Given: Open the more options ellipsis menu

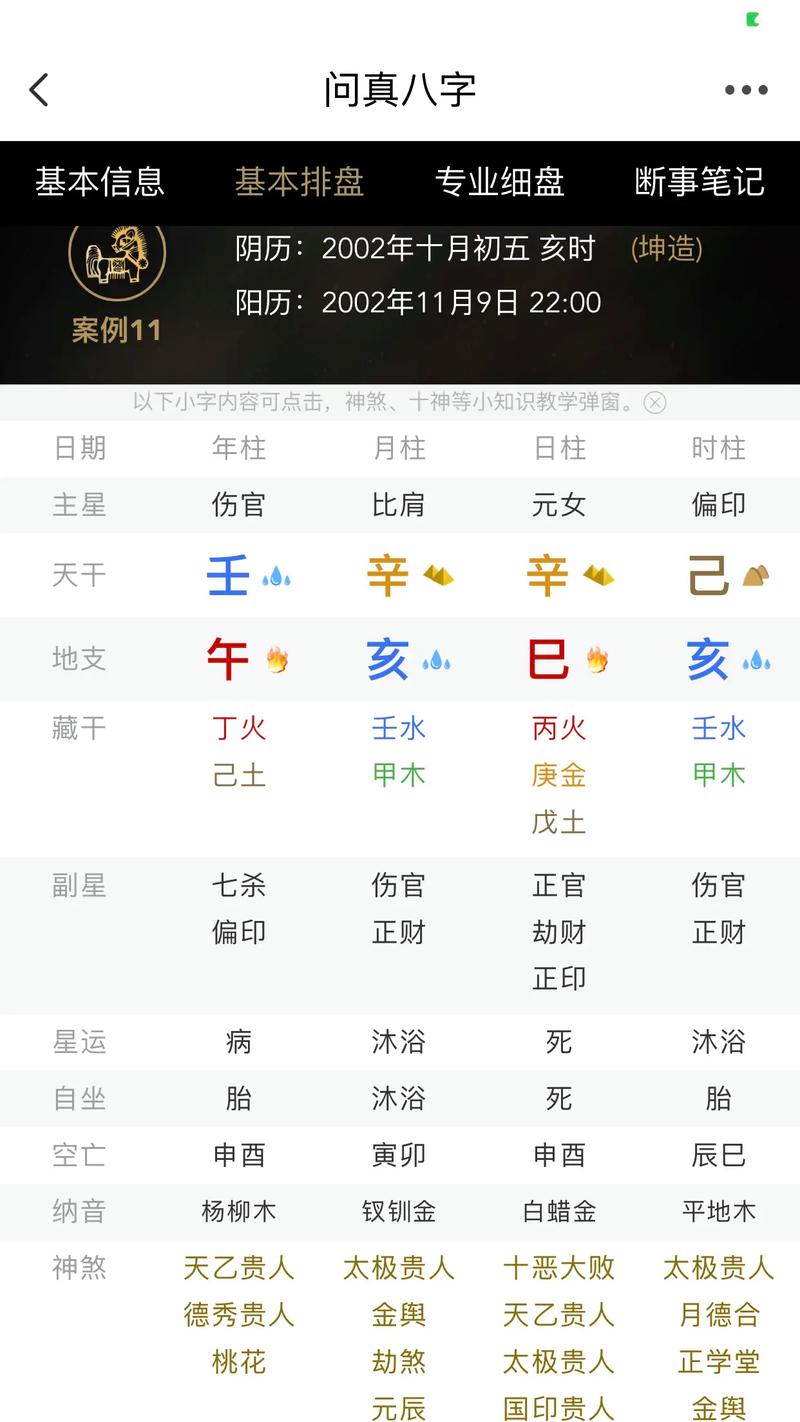Looking at the screenshot, I should click(x=746, y=89).
